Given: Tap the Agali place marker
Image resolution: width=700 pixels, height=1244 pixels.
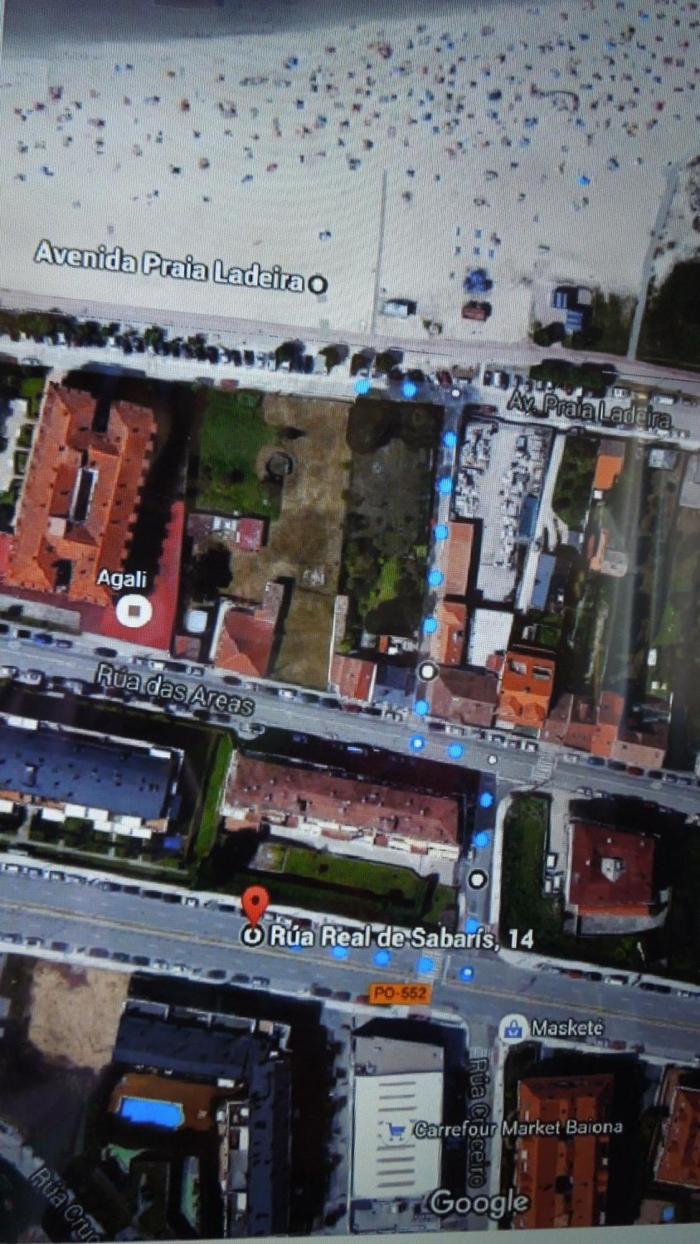Looking at the screenshot, I should pyautogui.click(x=133, y=609).
